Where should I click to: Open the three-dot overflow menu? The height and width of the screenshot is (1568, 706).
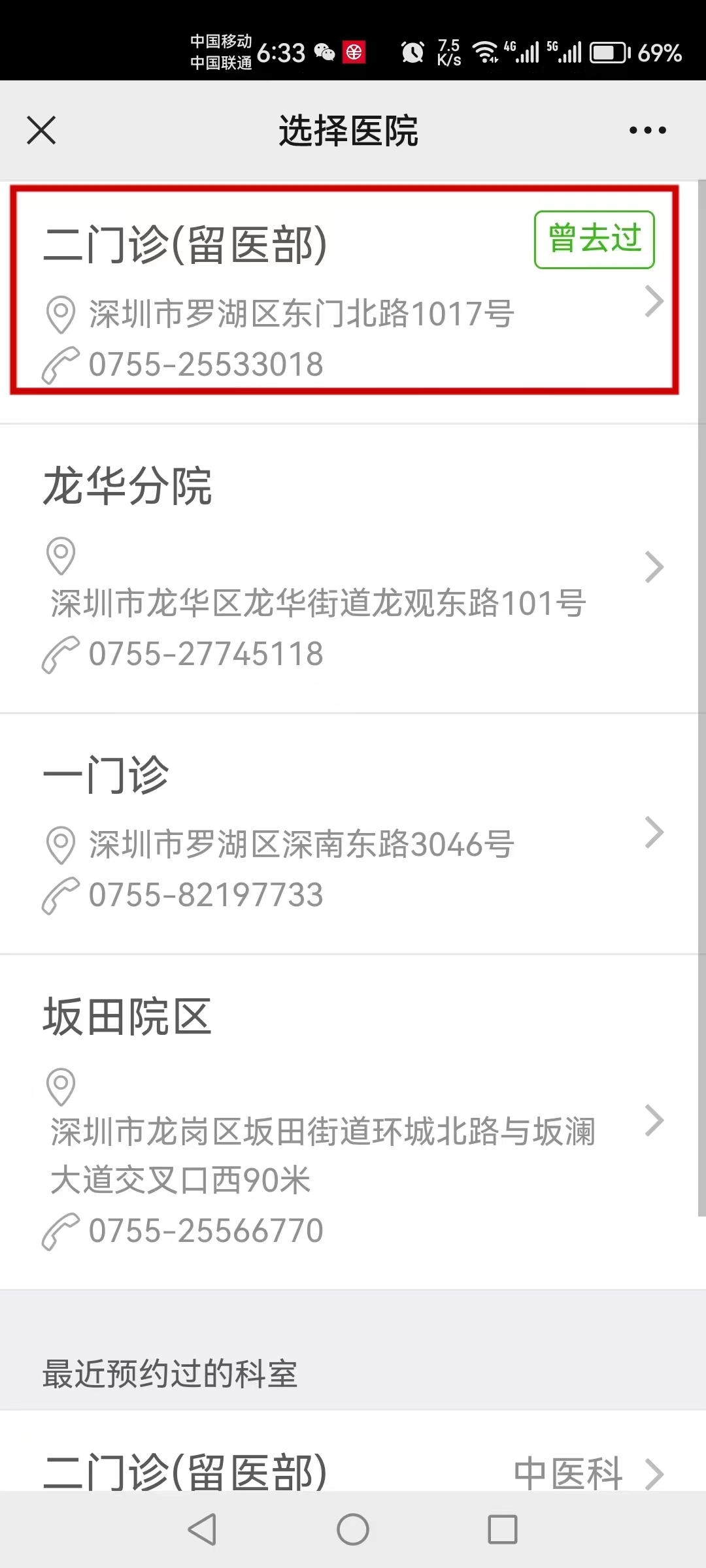pyautogui.click(x=647, y=130)
